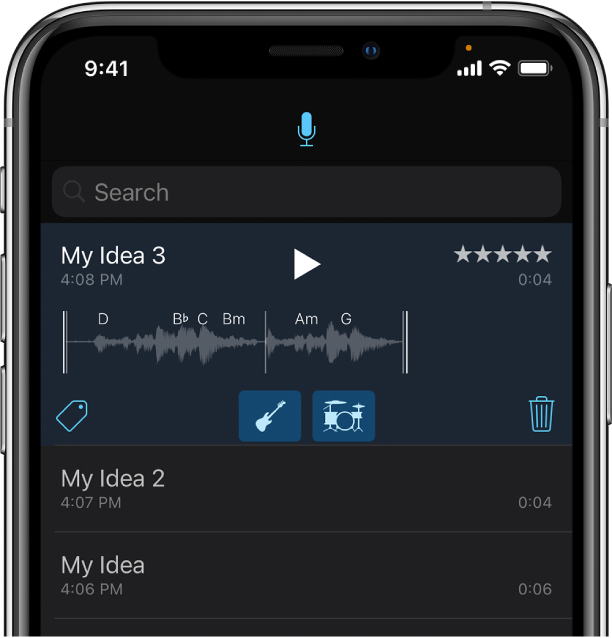
Task: Set the star rating for My Idea 3
Action: 502,254
